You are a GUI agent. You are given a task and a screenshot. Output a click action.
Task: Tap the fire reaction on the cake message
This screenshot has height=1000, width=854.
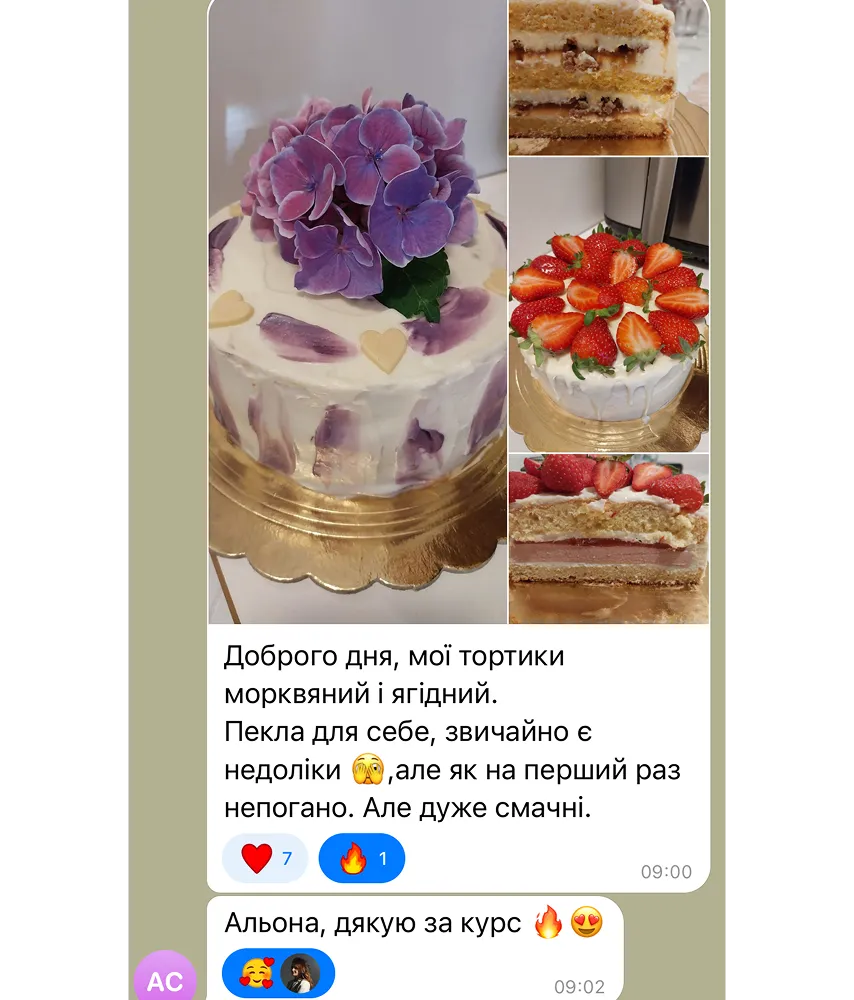pos(361,858)
